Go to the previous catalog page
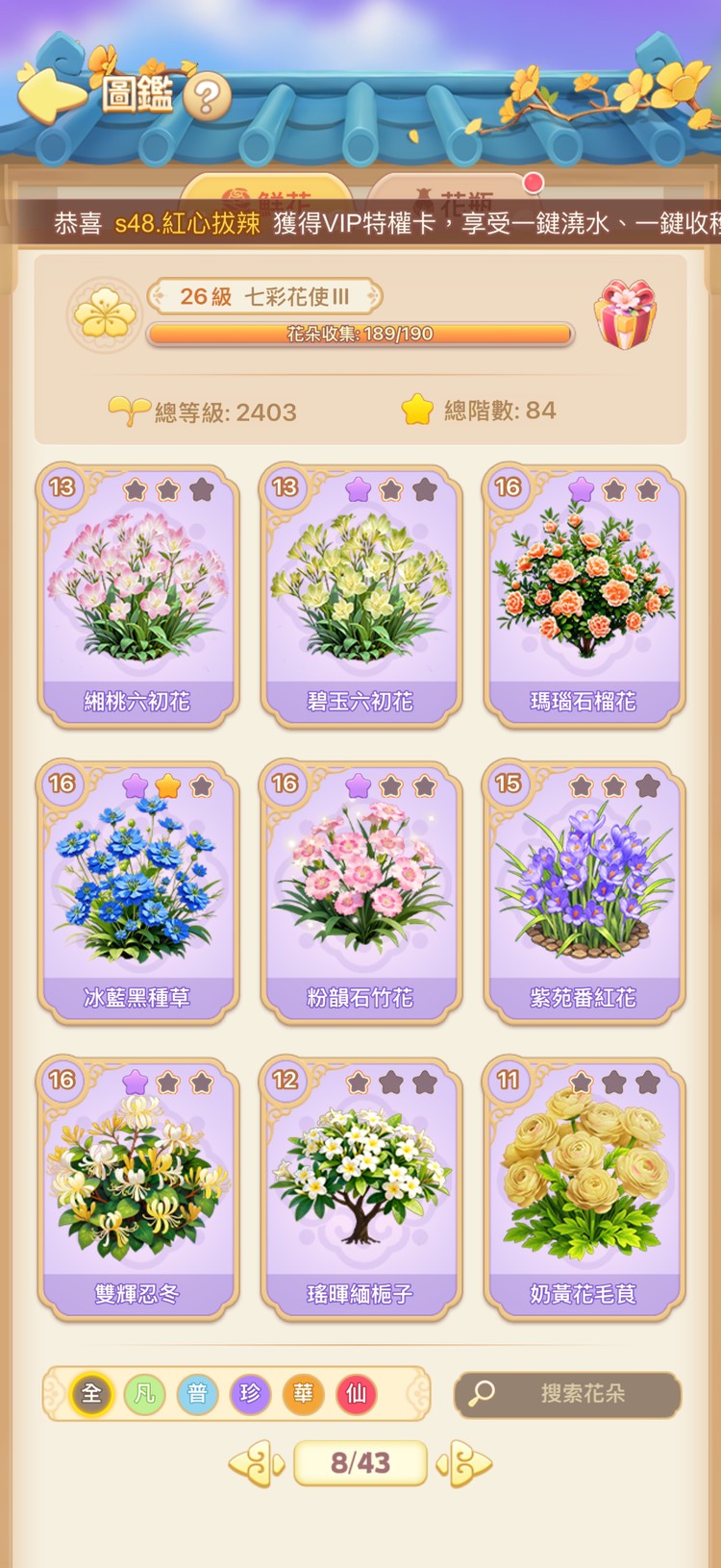The width and height of the screenshot is (721, 1568). 257,1463
